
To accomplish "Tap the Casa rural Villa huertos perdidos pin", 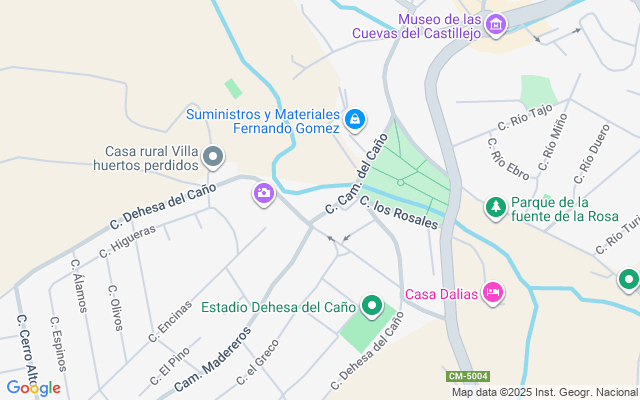I will pyautogui.click(x=213, y=157).
